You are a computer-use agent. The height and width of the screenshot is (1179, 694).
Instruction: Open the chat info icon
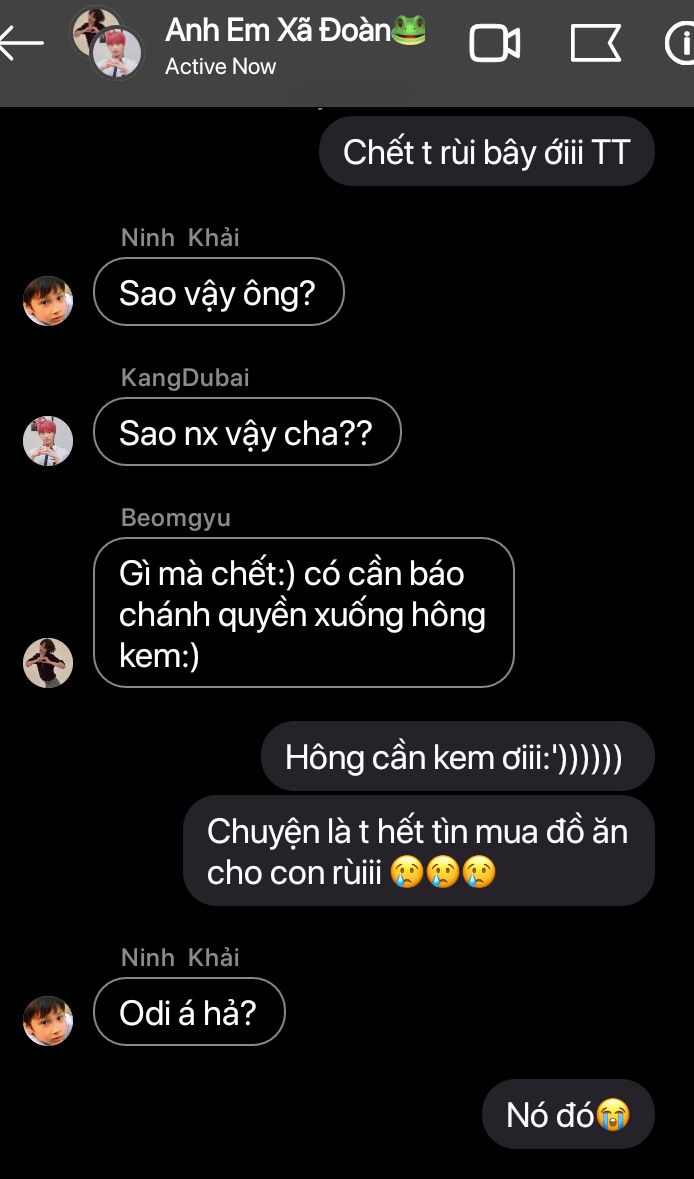(x=680, y=43)
